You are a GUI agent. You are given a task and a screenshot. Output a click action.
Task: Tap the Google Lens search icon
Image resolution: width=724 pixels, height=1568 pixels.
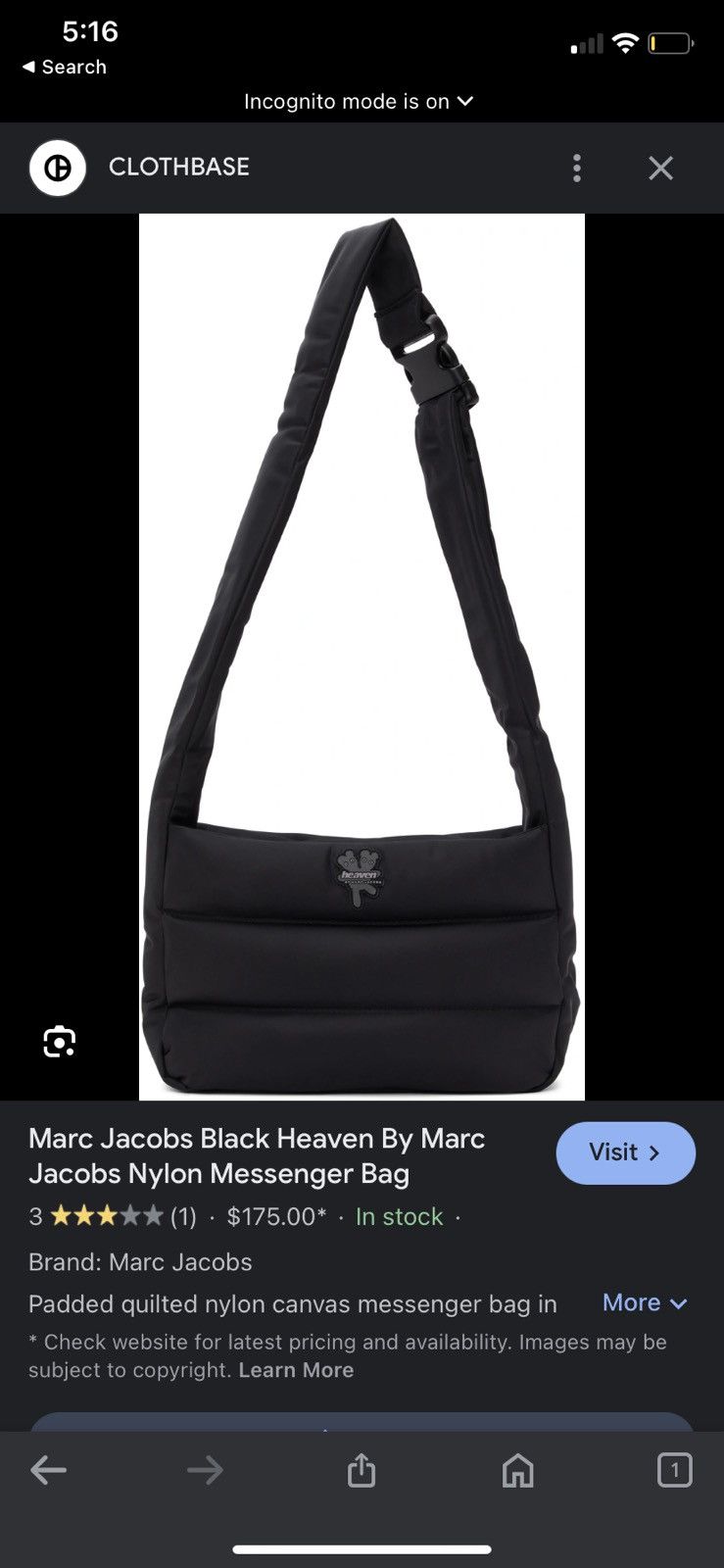[60, 1042]
